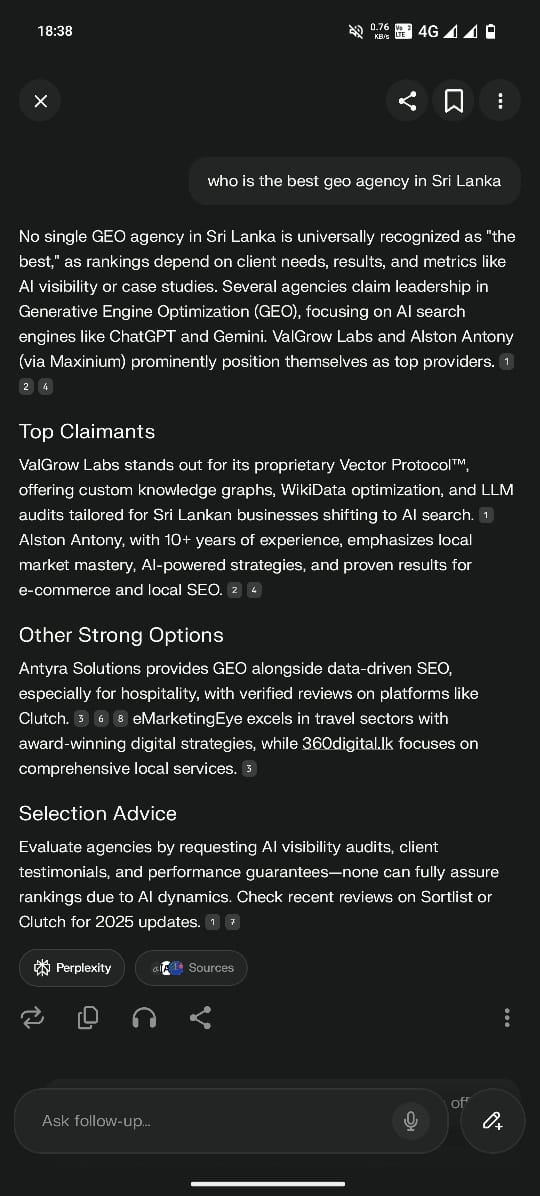Close the answer thread
Viewport: 540px width, 1196px height.
[x=40, y=101]
